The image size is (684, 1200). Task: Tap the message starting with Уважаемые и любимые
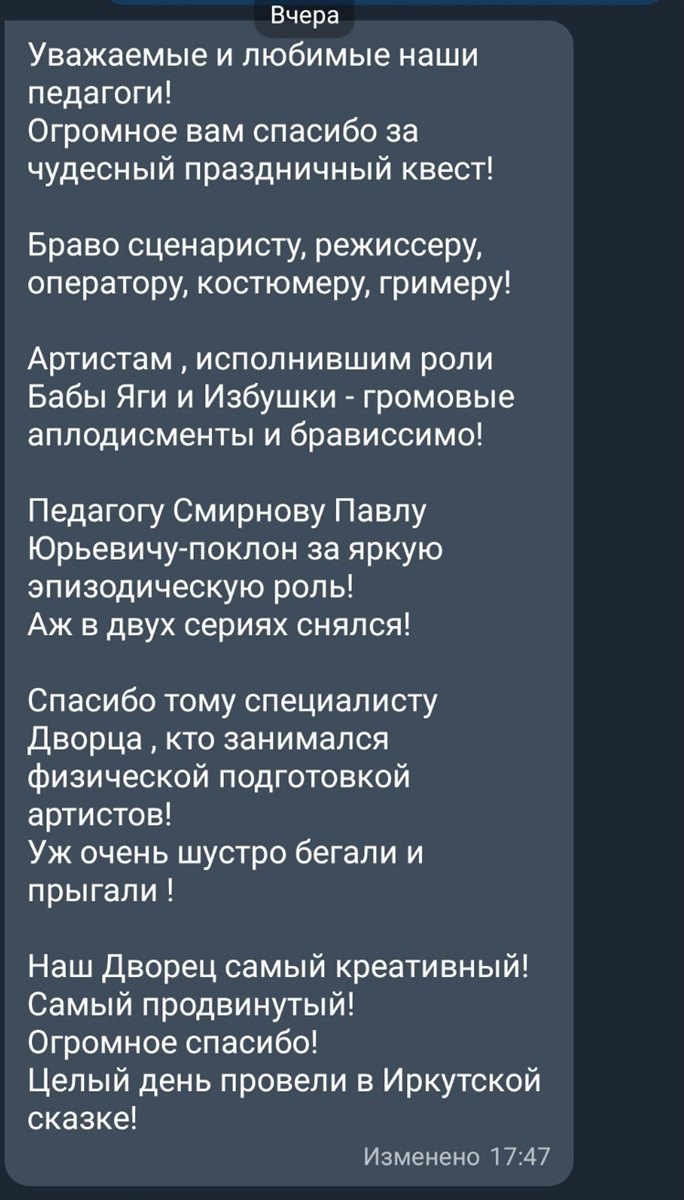pyautogui.click(x=290, y=600)
